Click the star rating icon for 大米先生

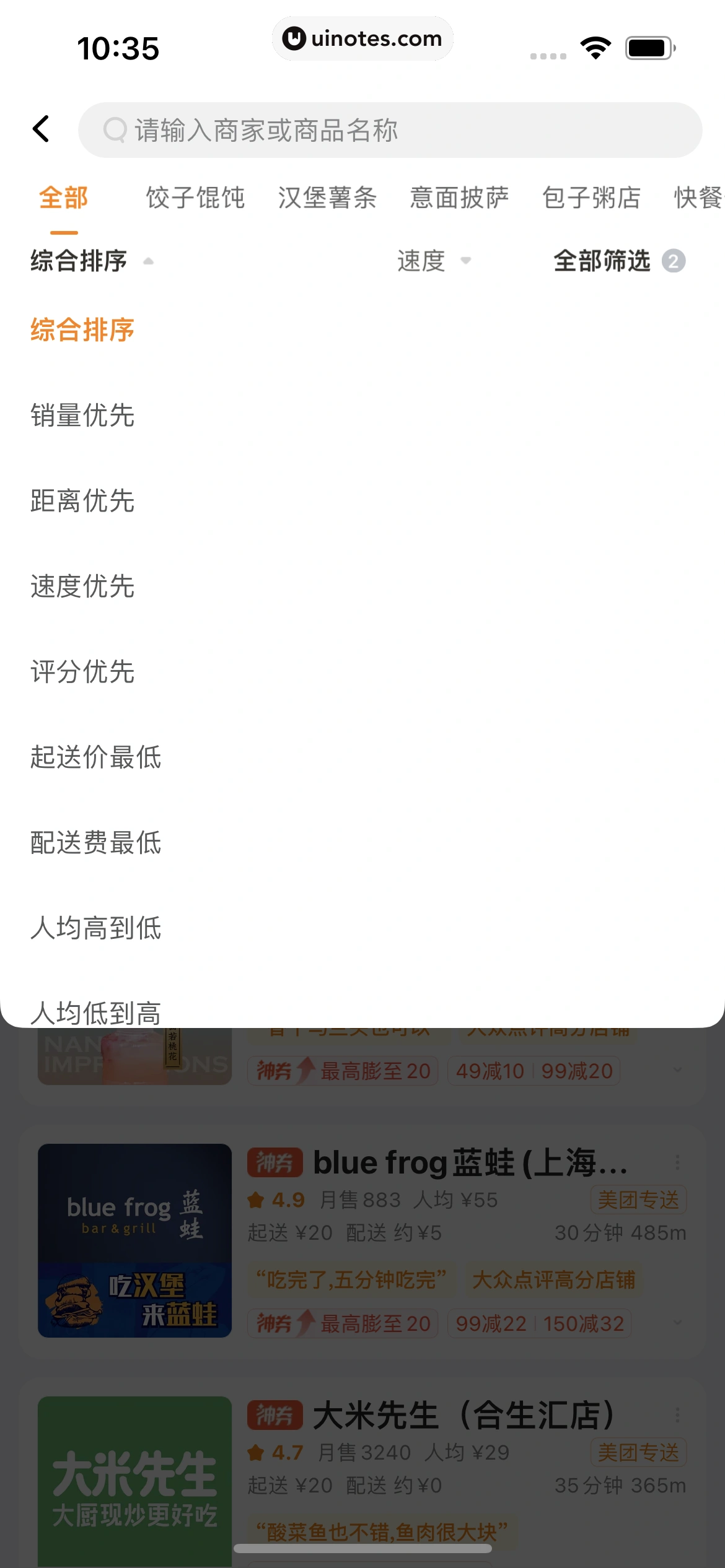pos(255,1452)
